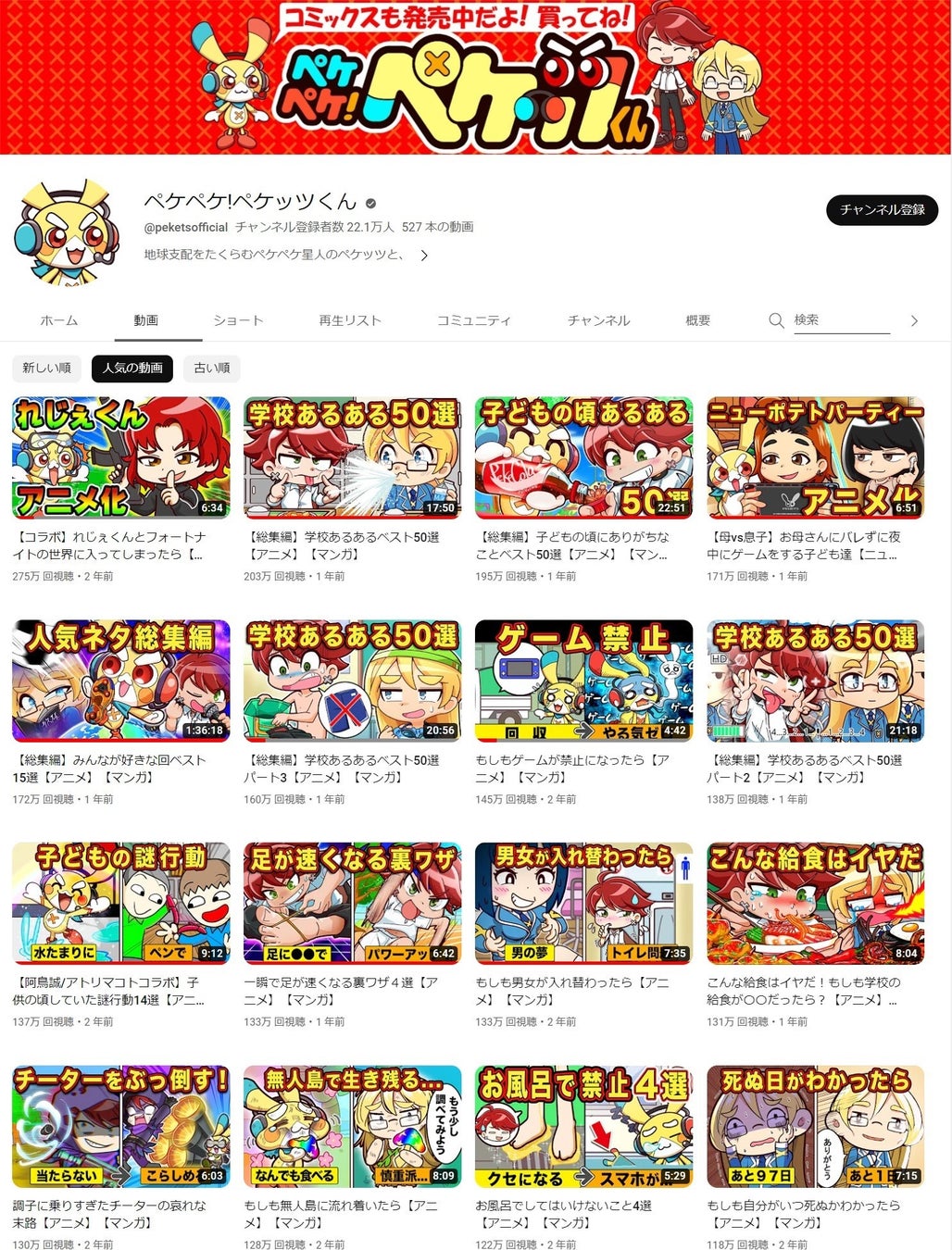Select the 古い順 sort chip
This screenshot has width=952, height=1250.
coord(211,368)
